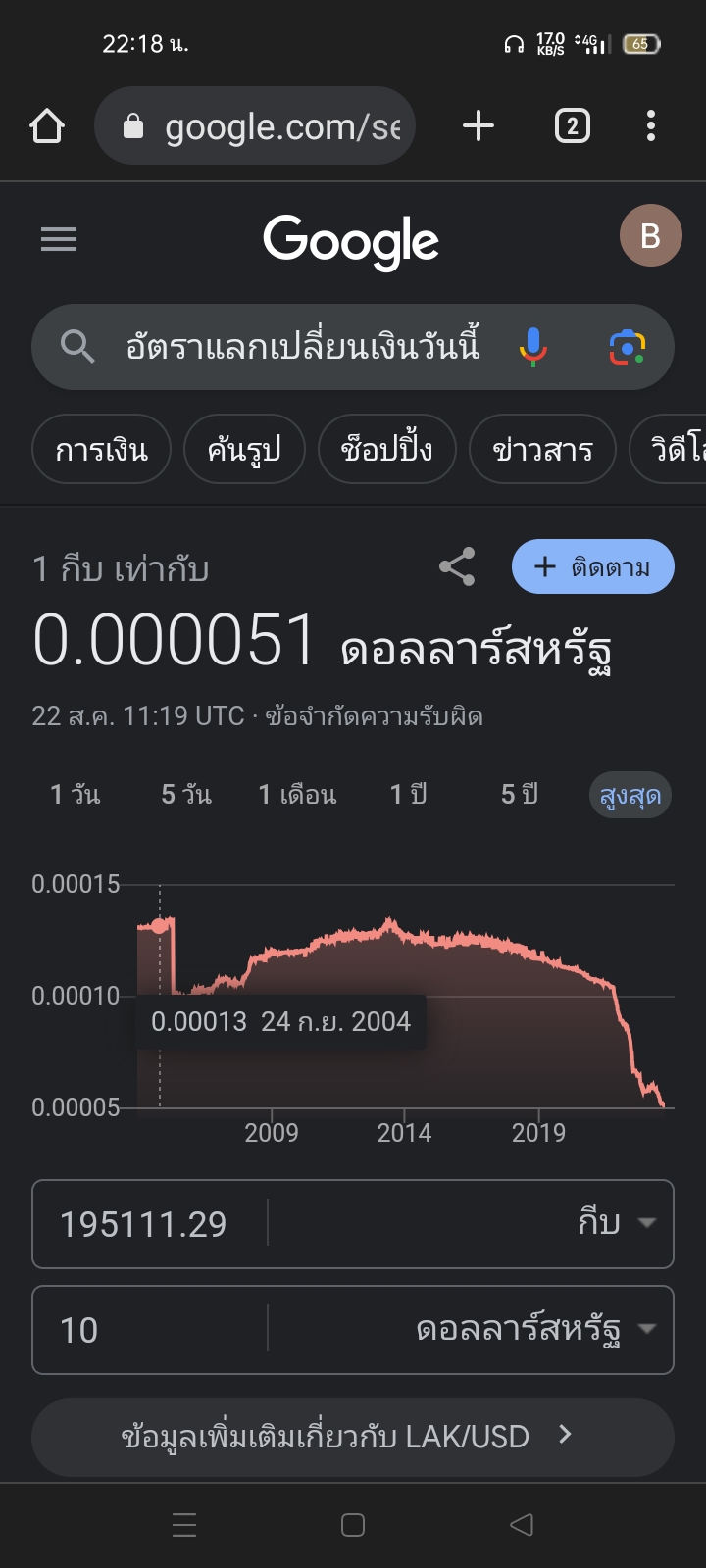Image resolution: width=706 pixels, height=1568 pixels.
Task: Switch the chart to 1 เดือน range
Action: click(297, 794)
